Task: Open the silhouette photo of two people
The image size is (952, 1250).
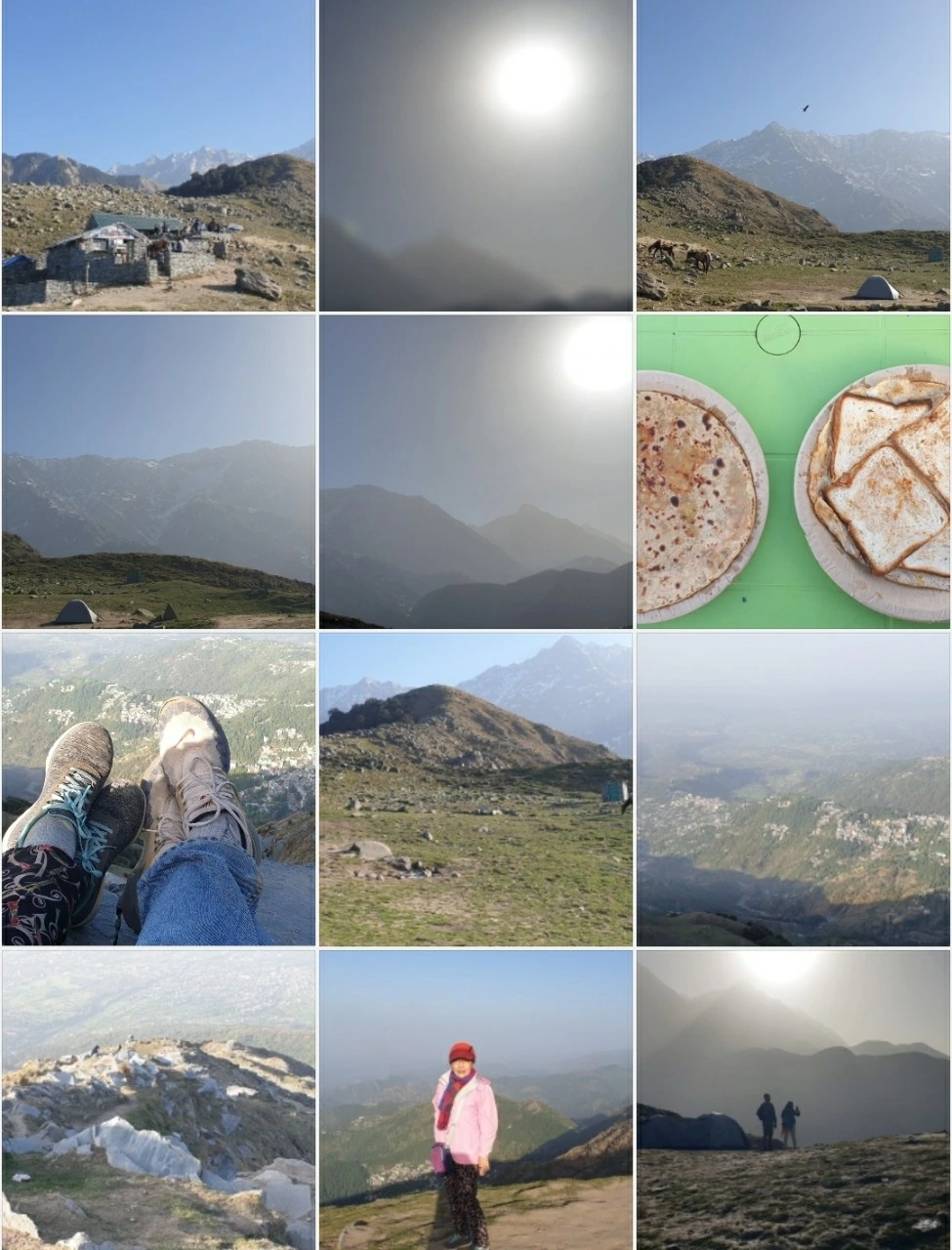Action: [x=793, y=1100]
